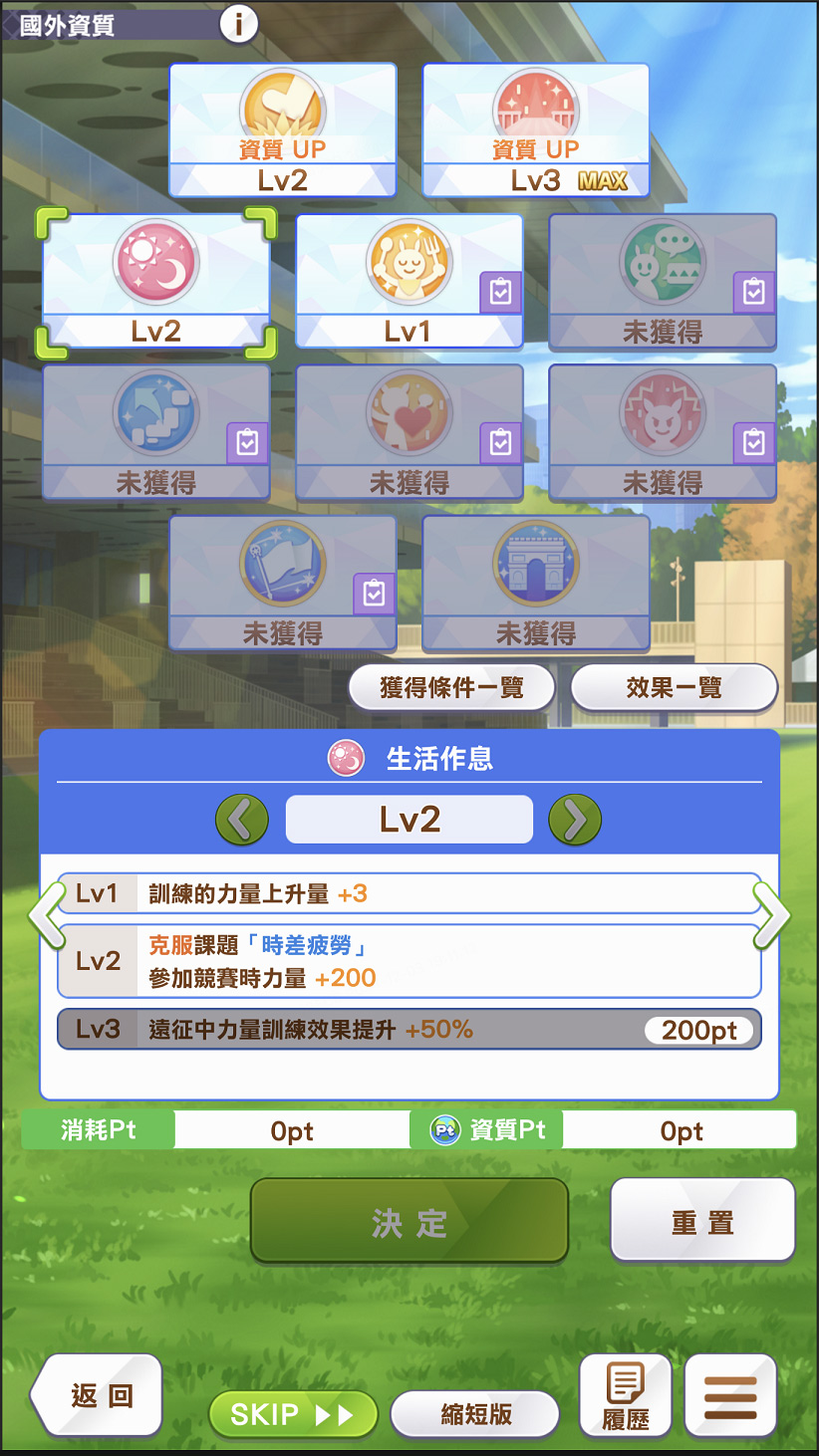The image size is (819, 1456).
Task: Select the meal icon Lv1 aptitude card
Action: pos(409,282)
